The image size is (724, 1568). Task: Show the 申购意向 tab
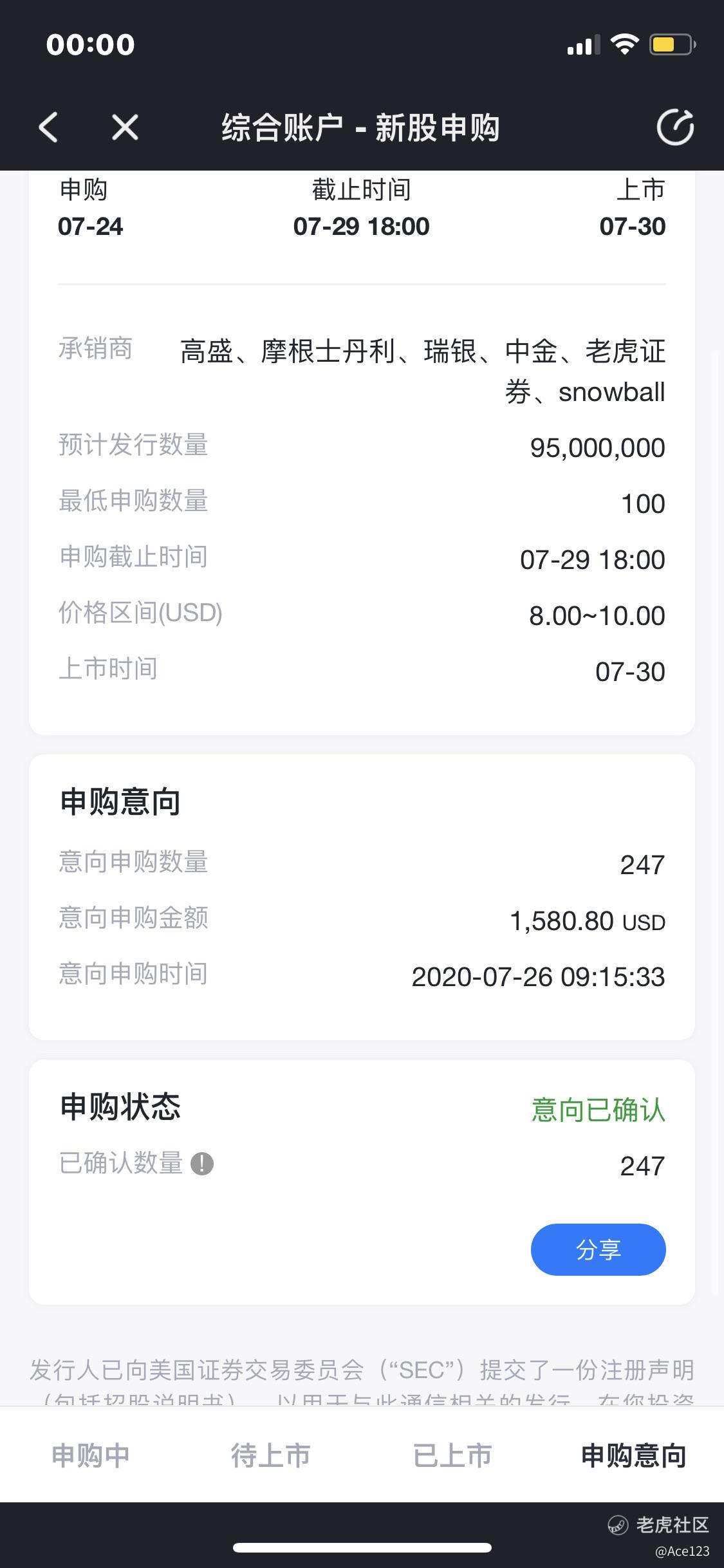633,1456
